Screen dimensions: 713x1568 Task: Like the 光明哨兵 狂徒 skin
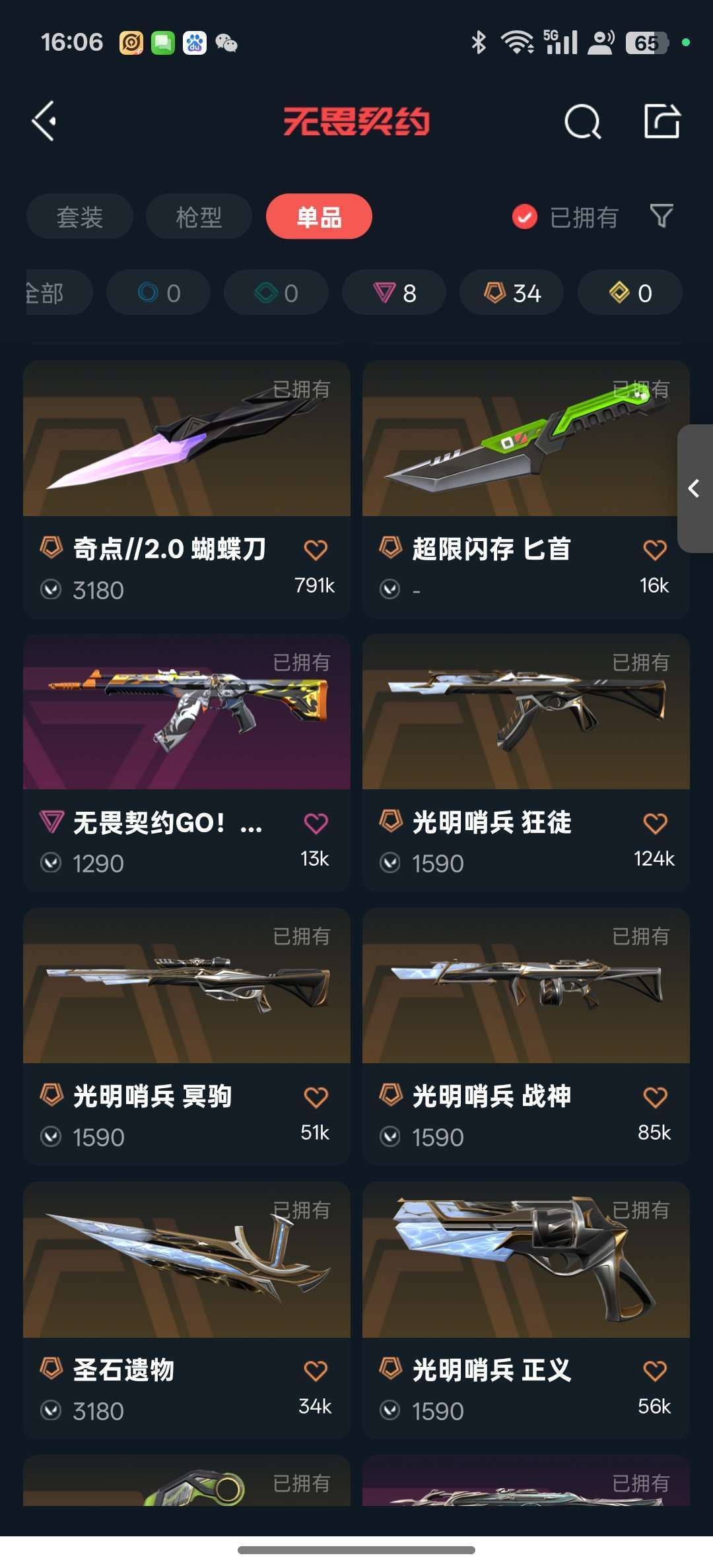click(x=655, y=823)
